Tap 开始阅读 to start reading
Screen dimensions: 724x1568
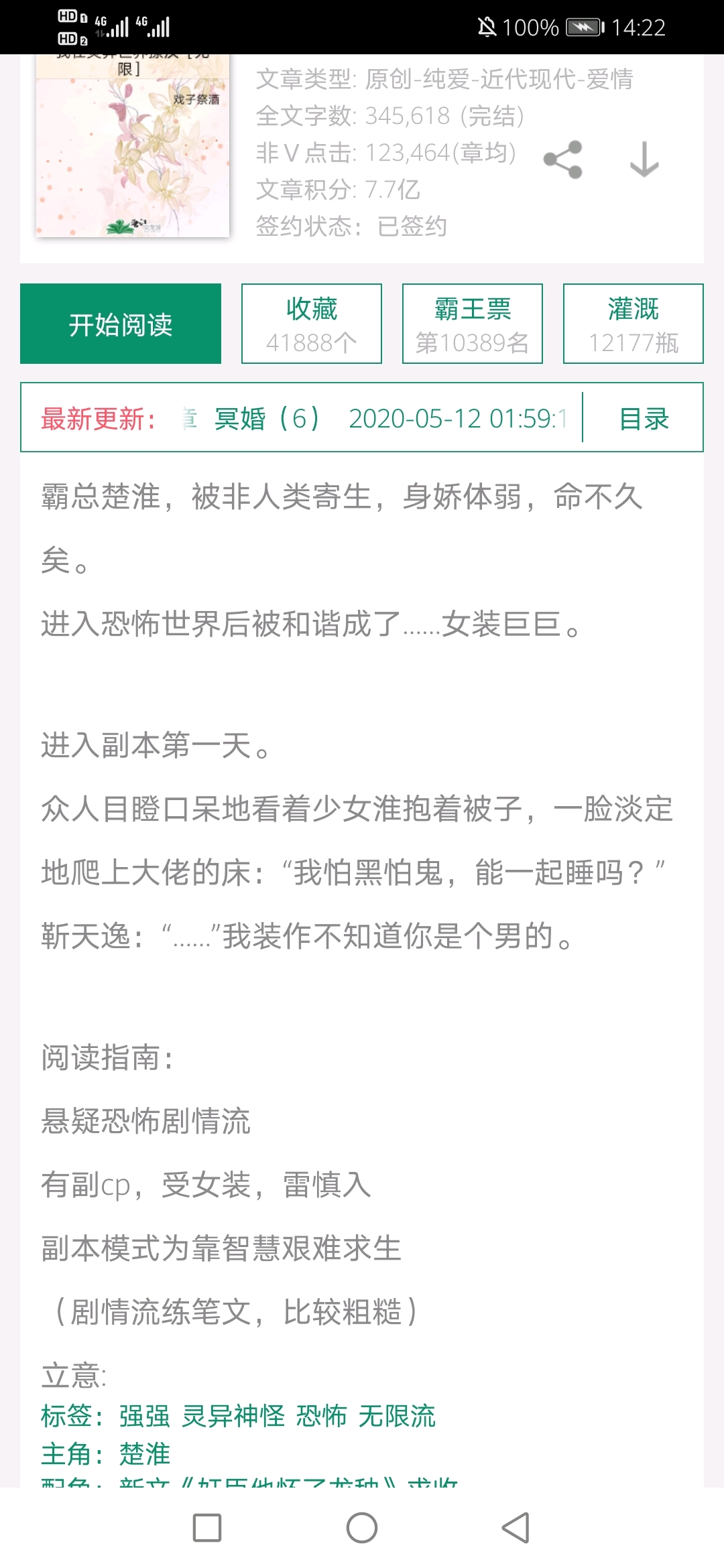tap(121, 324)
